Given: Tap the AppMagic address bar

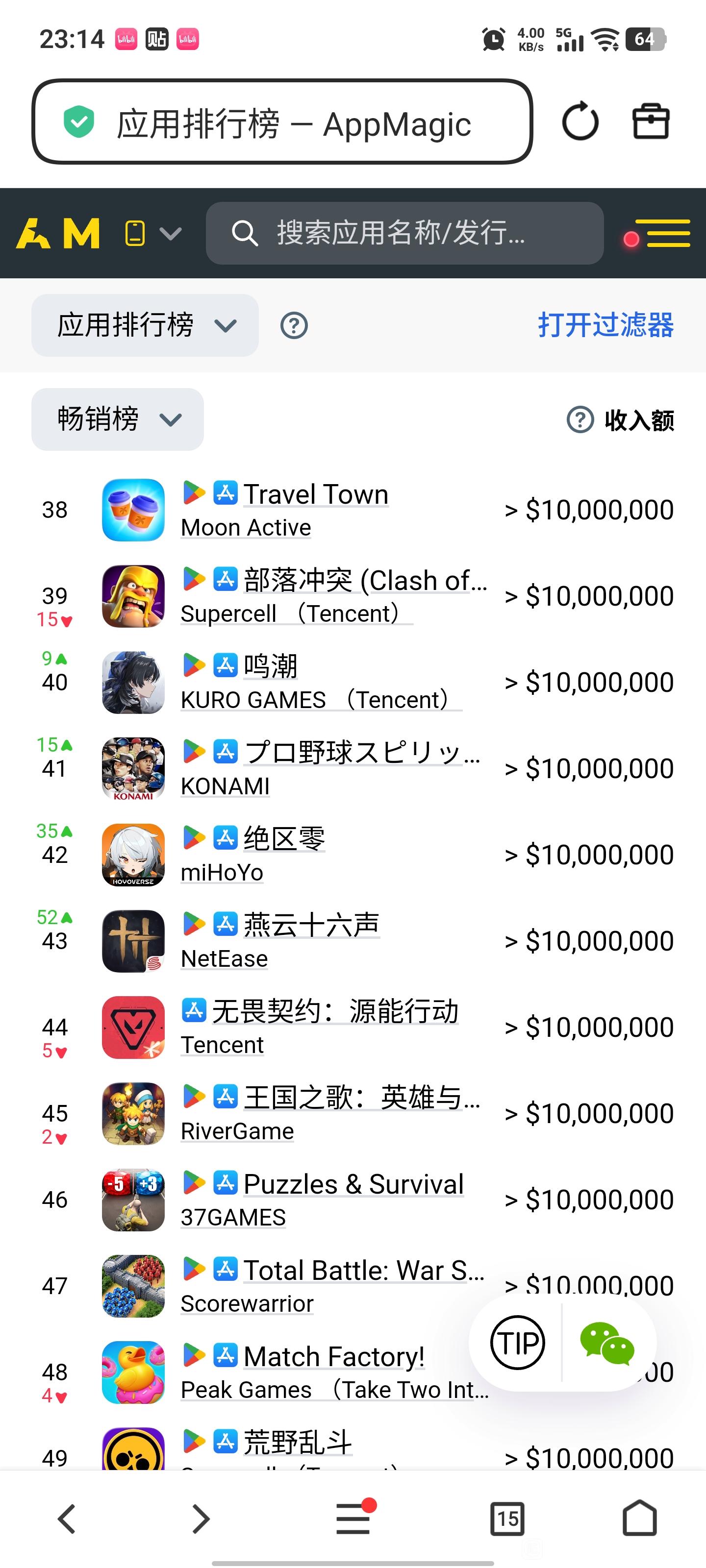Looking at the screenshot, I should (282, 122).
